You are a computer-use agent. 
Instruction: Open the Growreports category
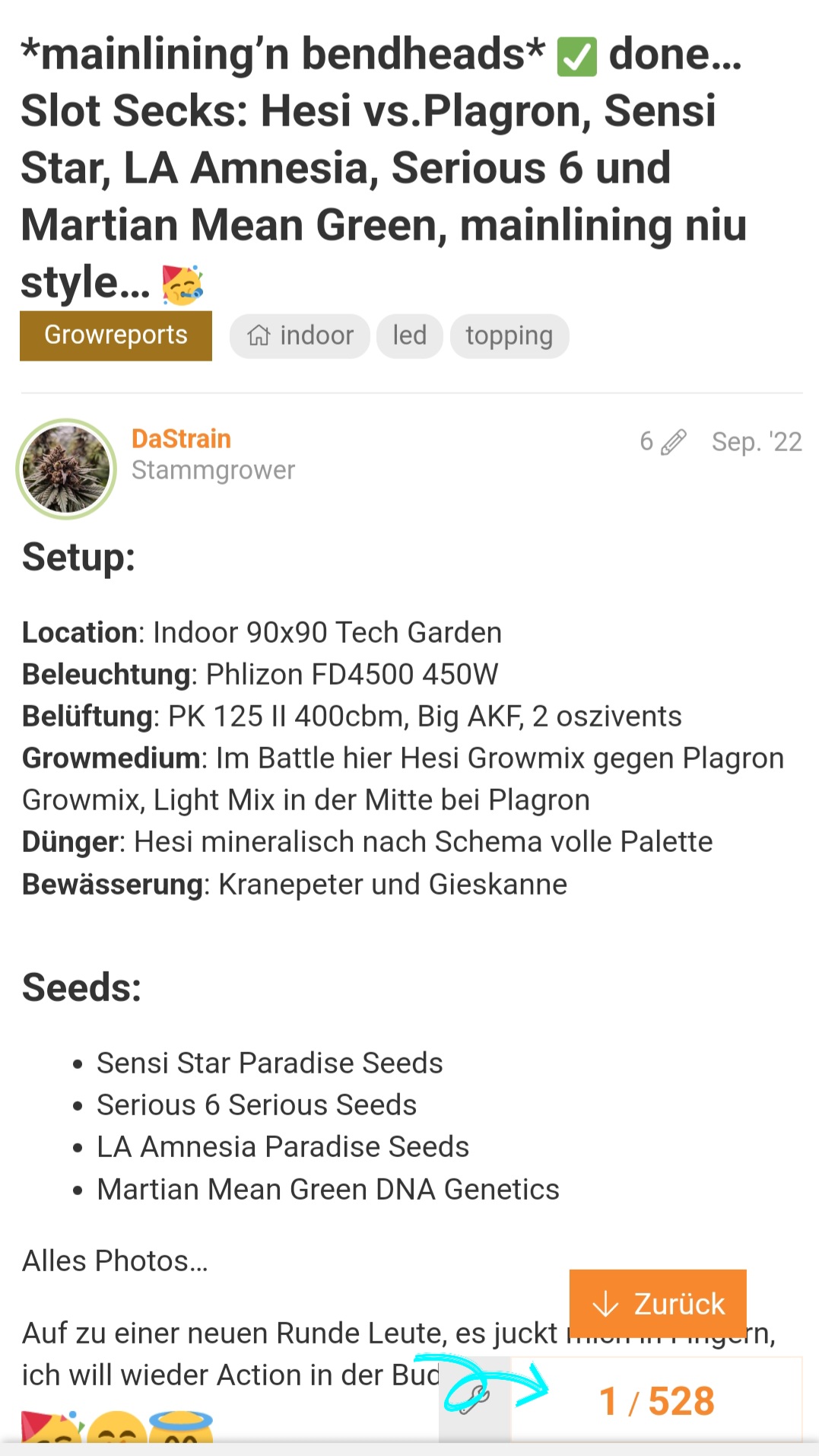click(x=116, y=335)
